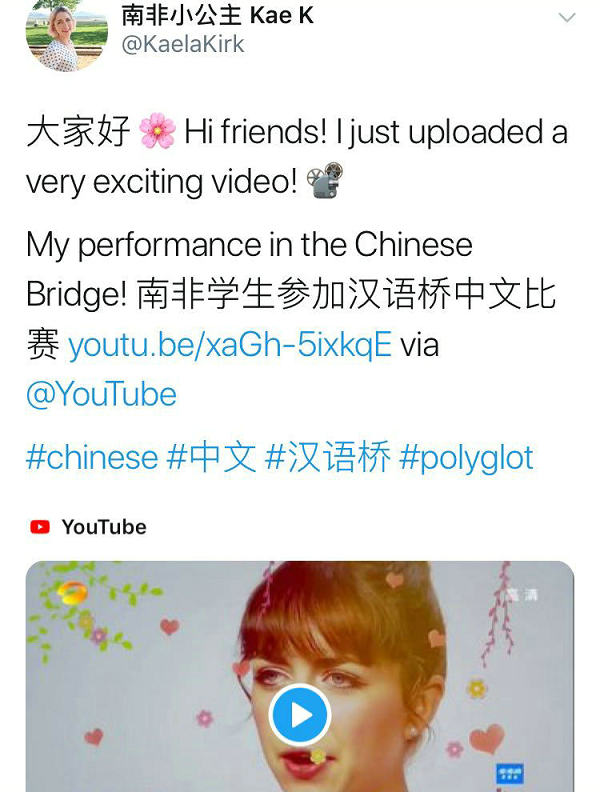Visit the @YouTube mention
The image size is (600, 792).
(x=101, y=394)
